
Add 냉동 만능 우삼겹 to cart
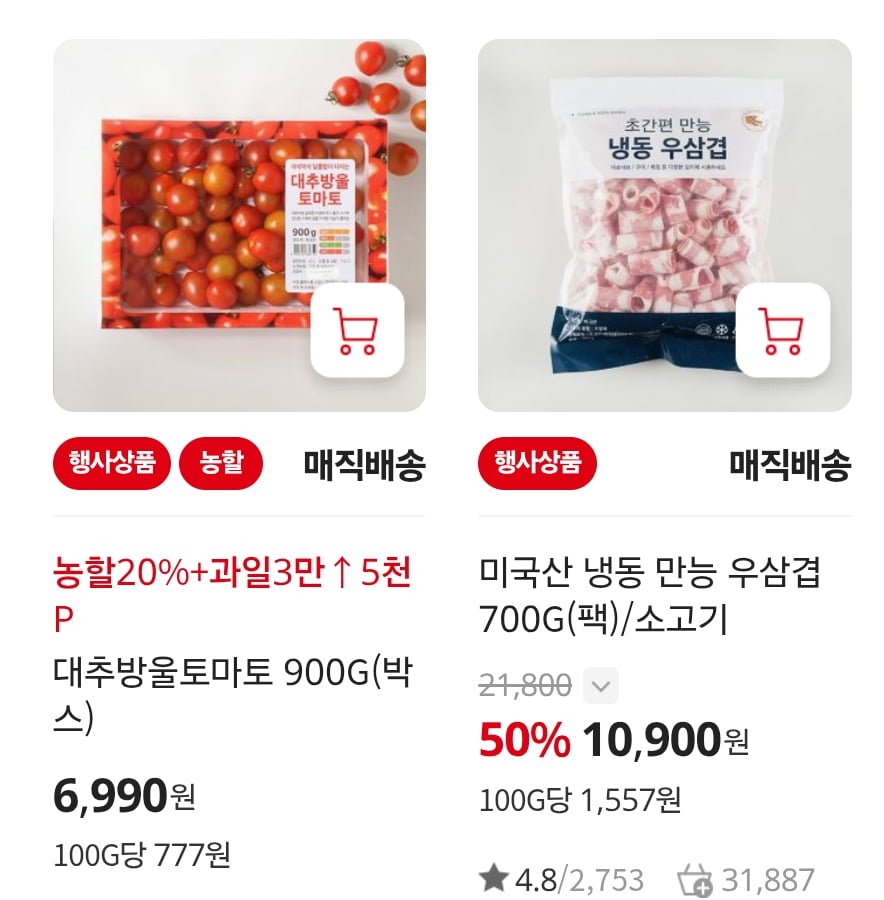tap(782, 330)
